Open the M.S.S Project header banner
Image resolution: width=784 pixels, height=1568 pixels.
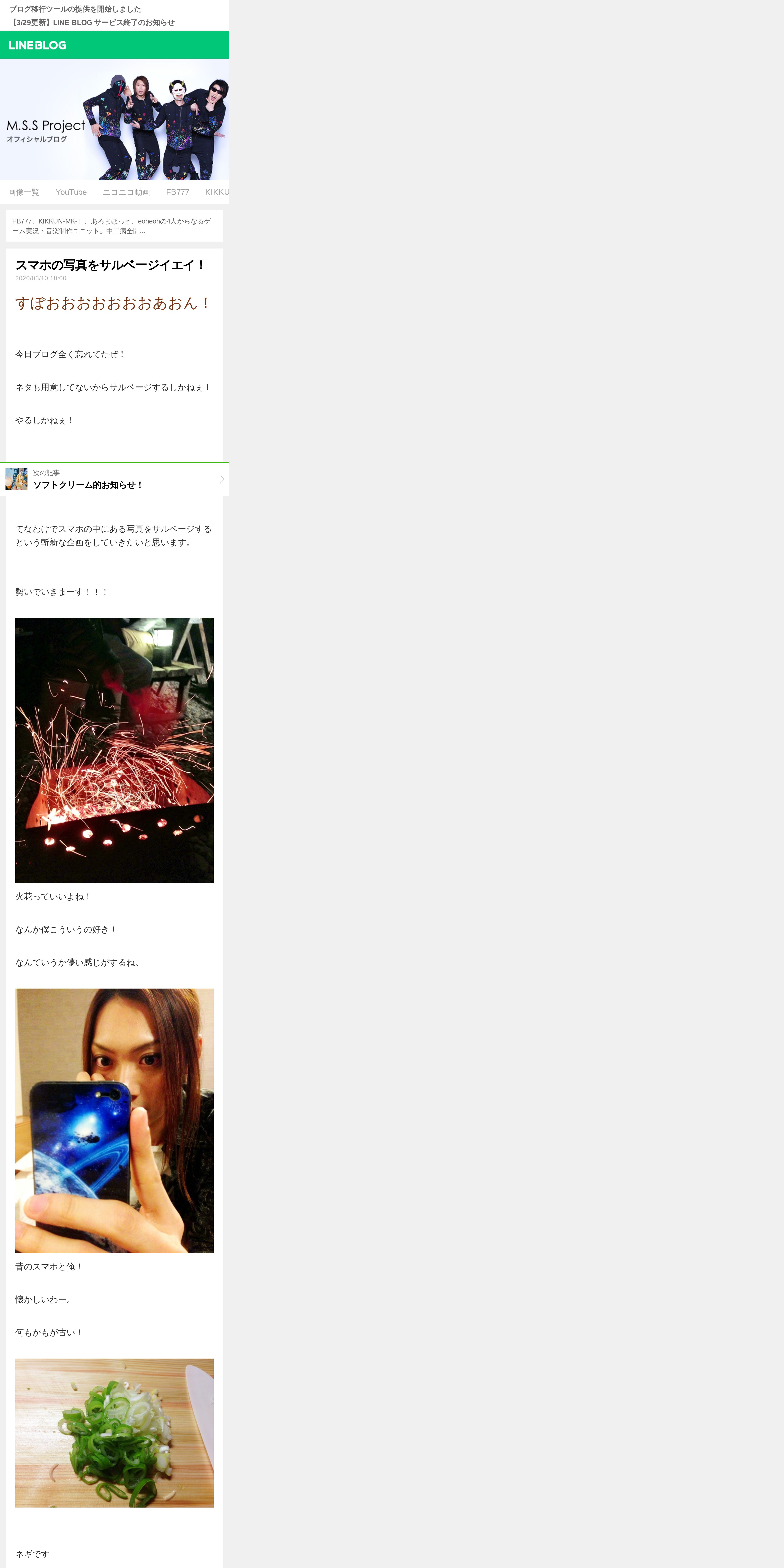114,119
